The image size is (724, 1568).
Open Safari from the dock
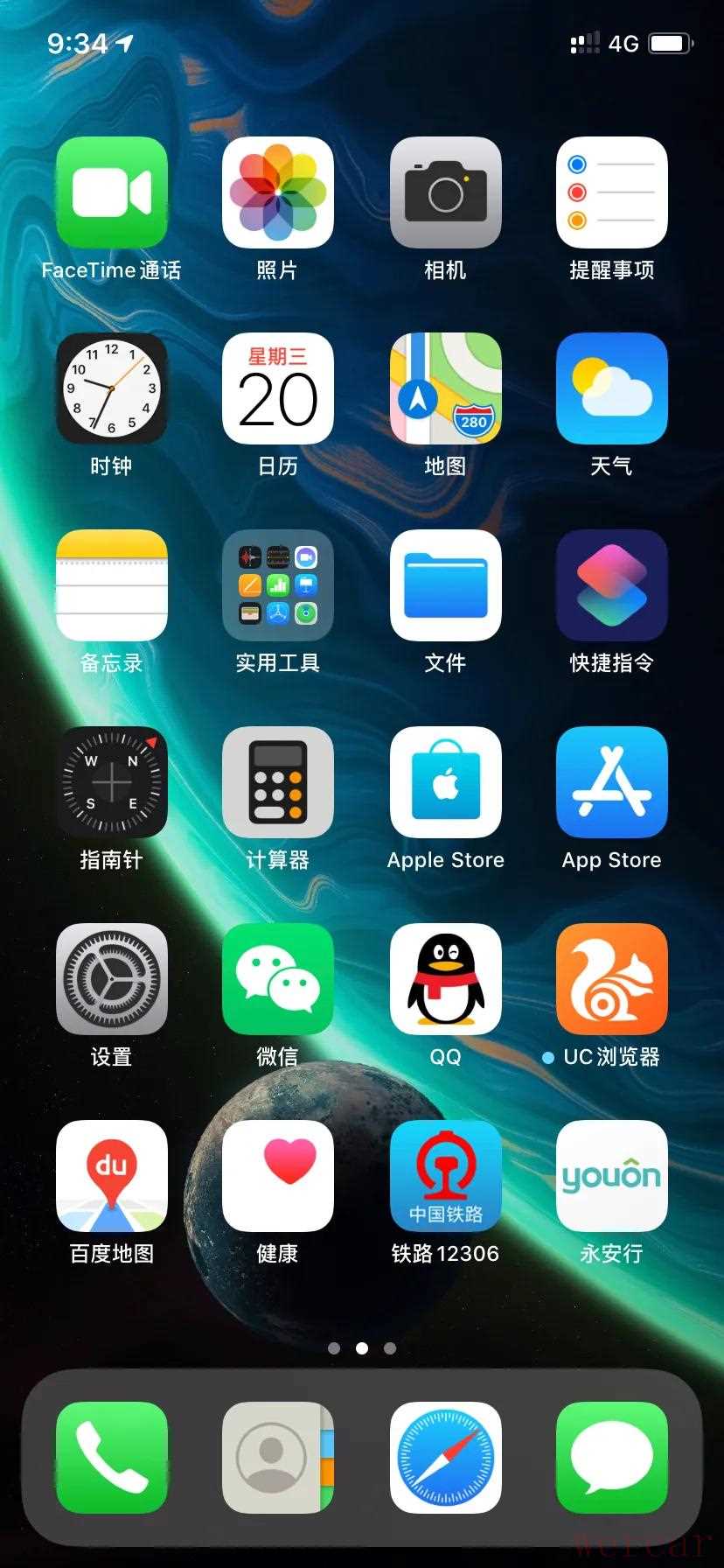(445, 1458)
